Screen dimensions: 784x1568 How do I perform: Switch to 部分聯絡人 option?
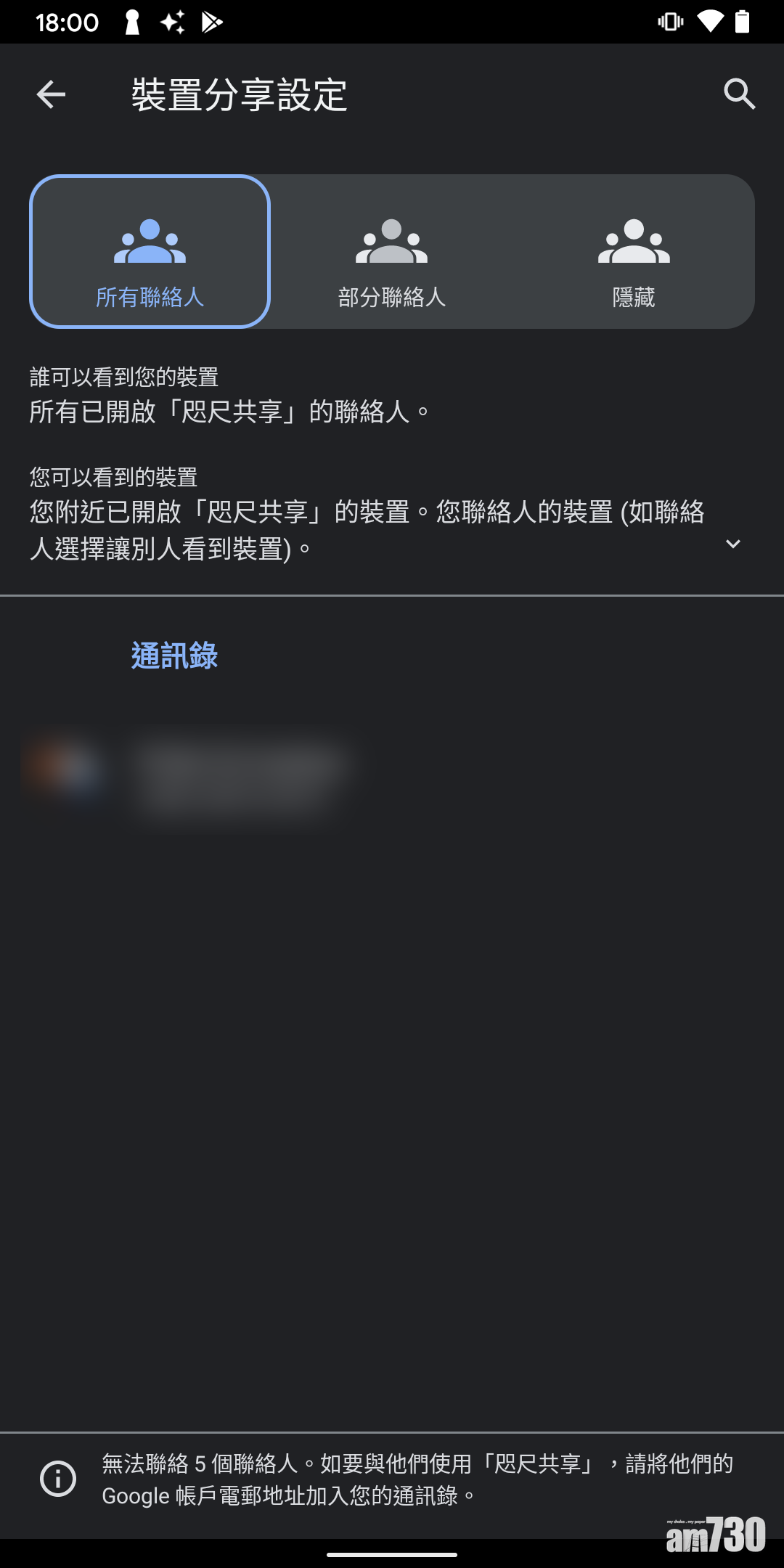pyautogui.click(x=391, y=252)
